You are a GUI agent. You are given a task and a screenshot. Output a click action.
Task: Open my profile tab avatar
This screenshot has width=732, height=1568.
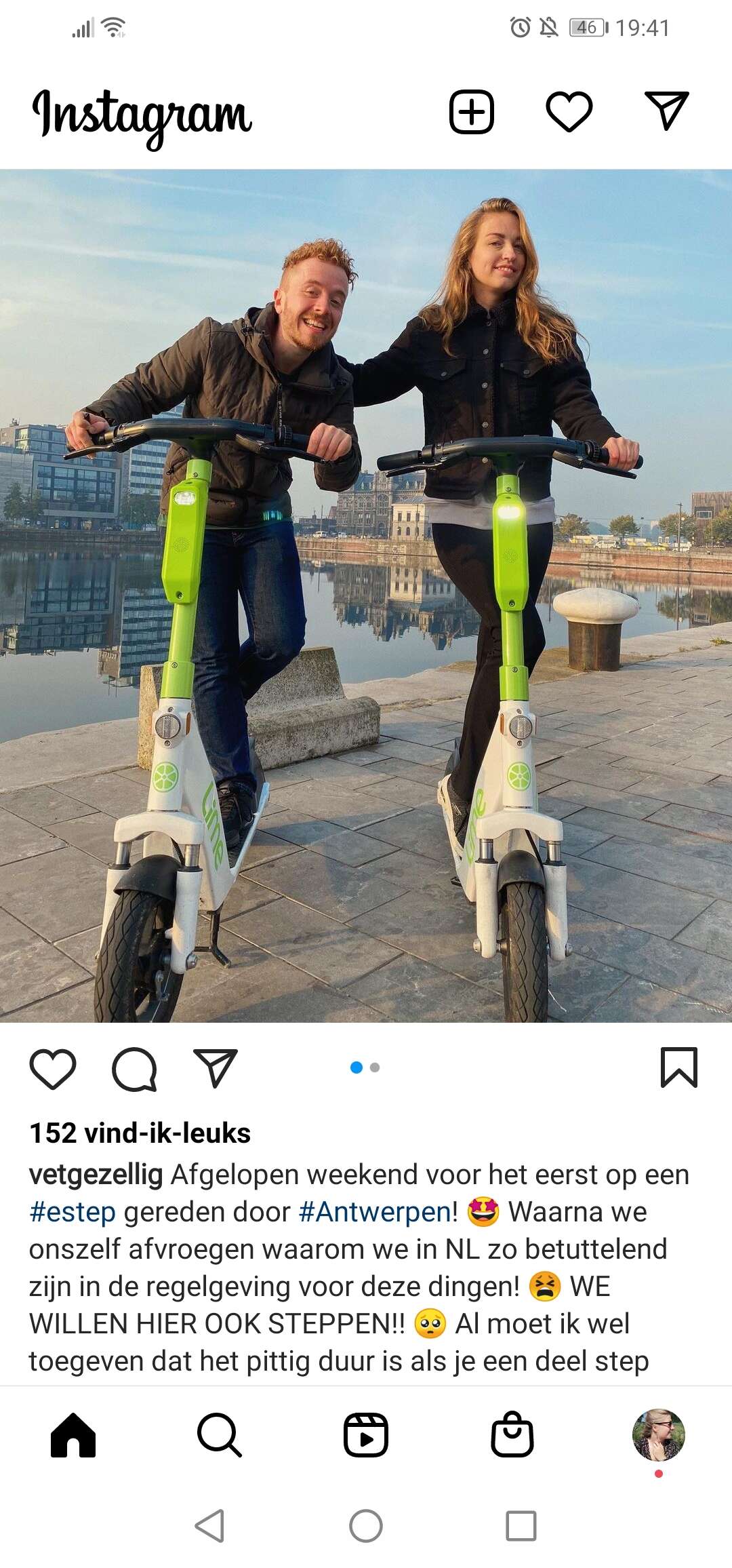pyautogui.click(x=659, y=1435)
